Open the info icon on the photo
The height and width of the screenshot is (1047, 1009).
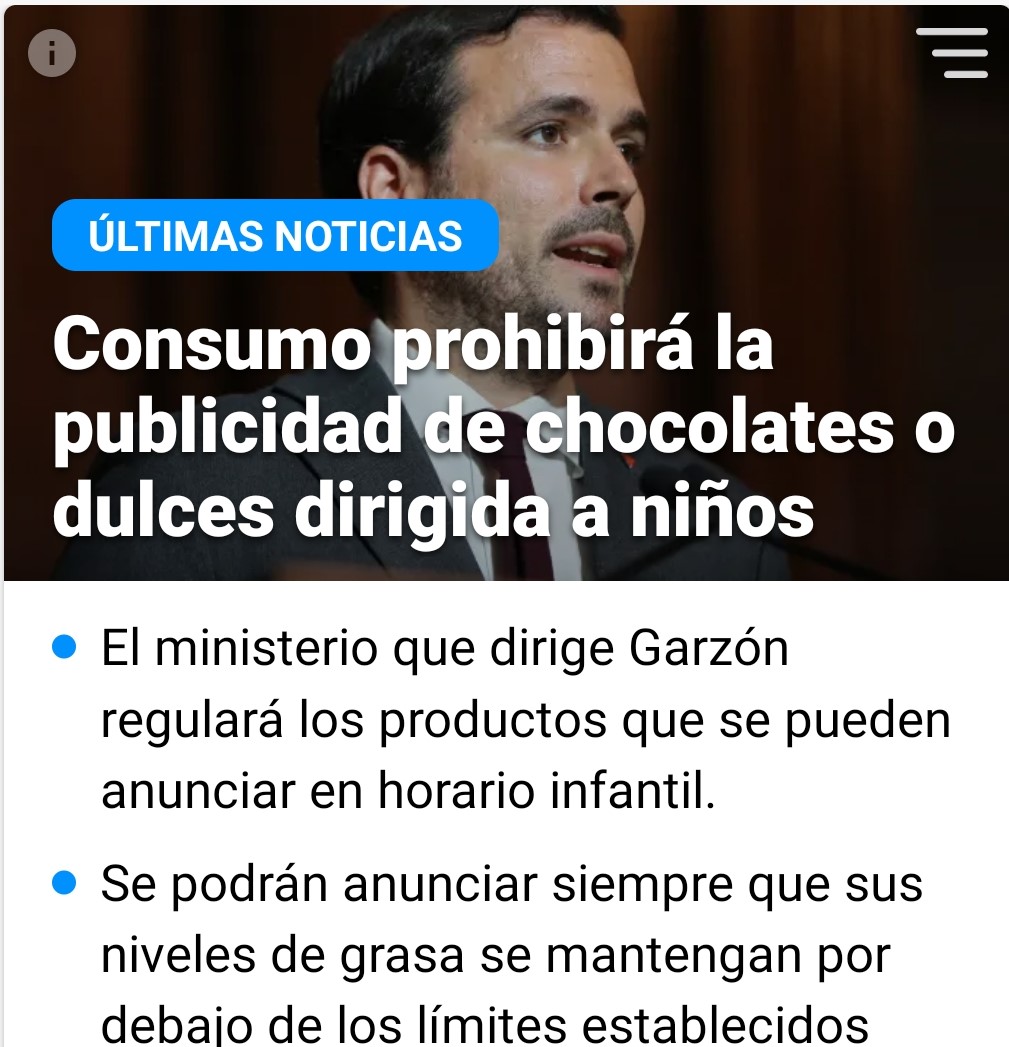coord(52,53)
